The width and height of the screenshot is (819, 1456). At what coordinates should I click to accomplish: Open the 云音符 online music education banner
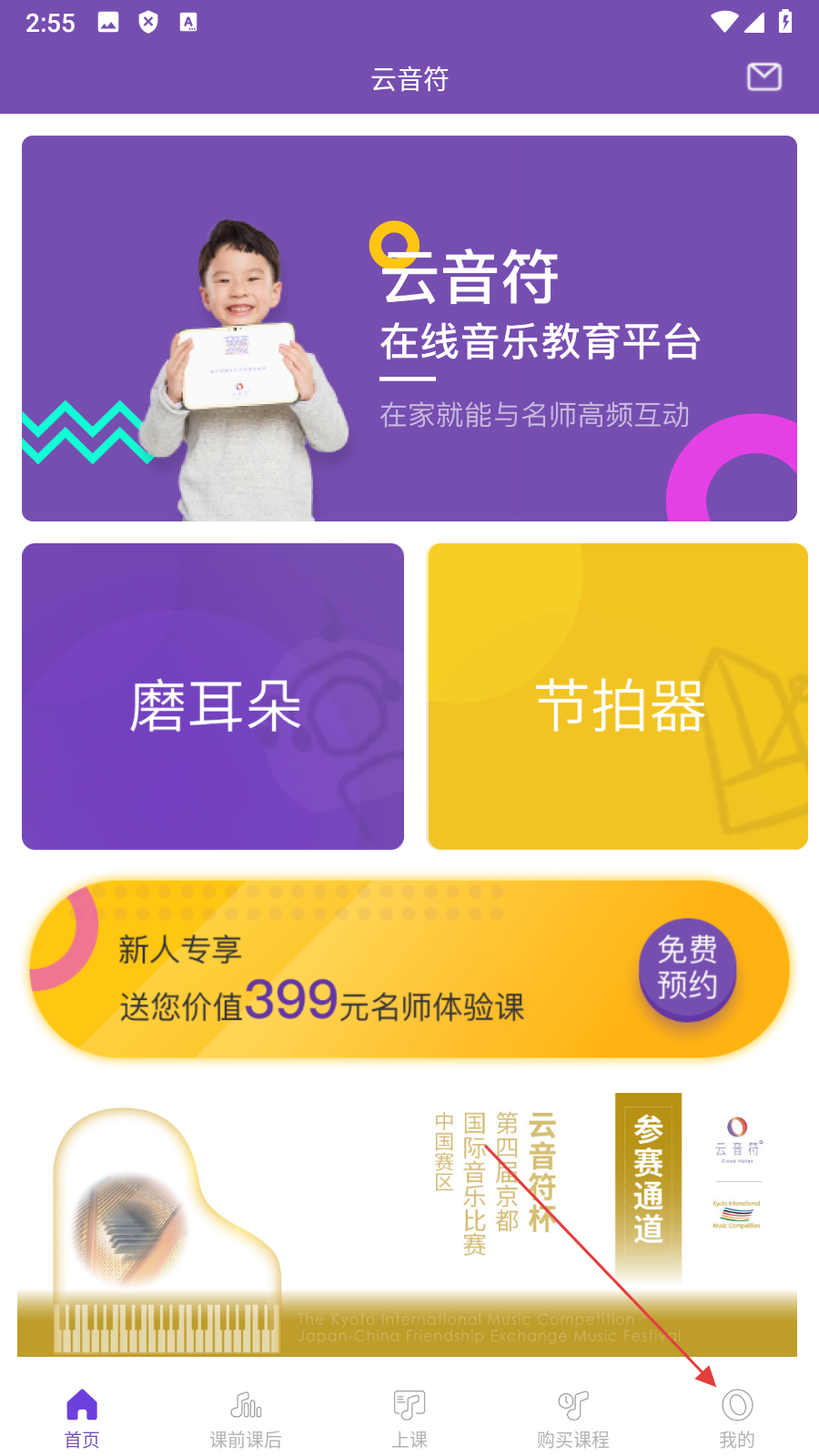(409, 329)
